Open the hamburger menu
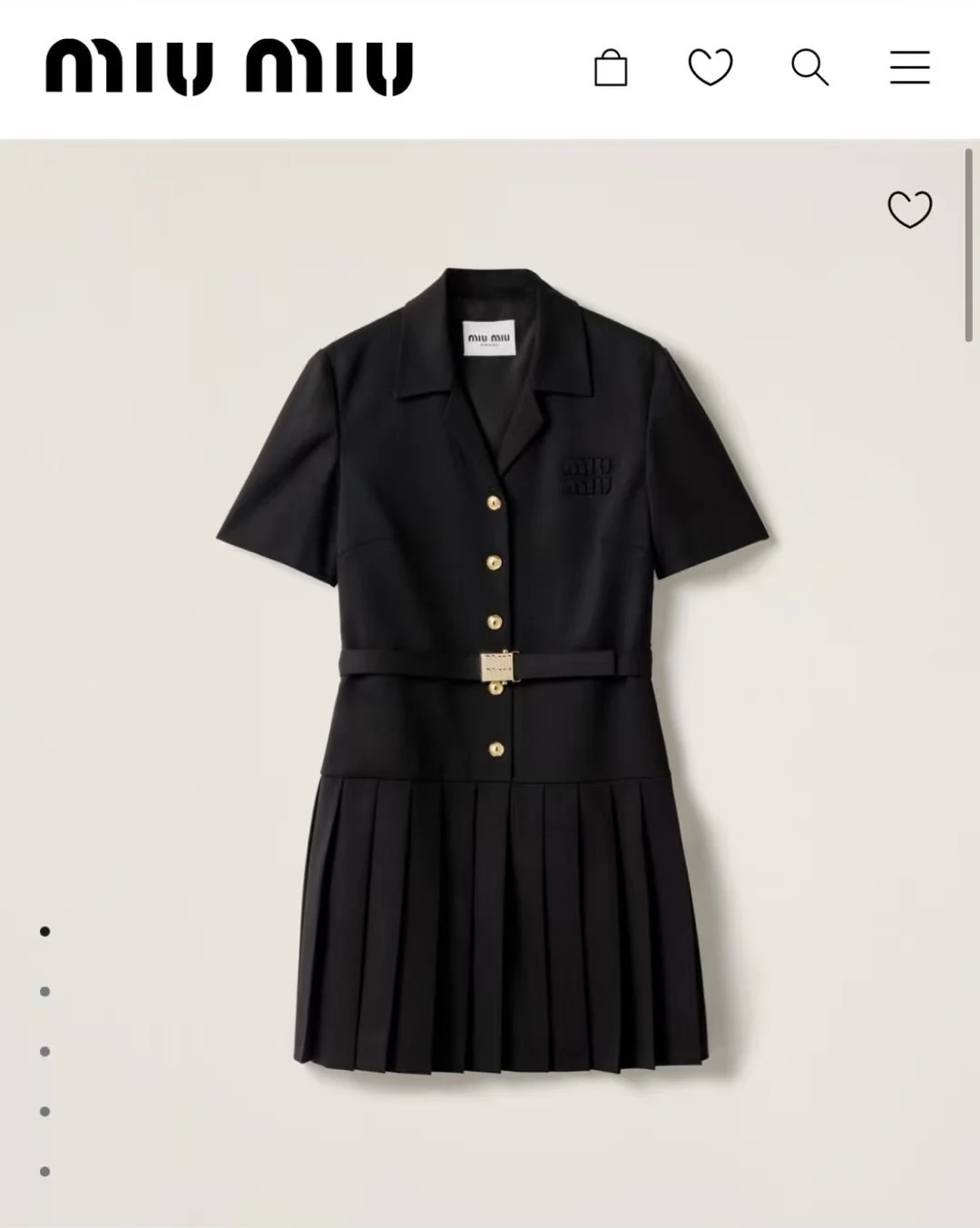 pos(909,67)
